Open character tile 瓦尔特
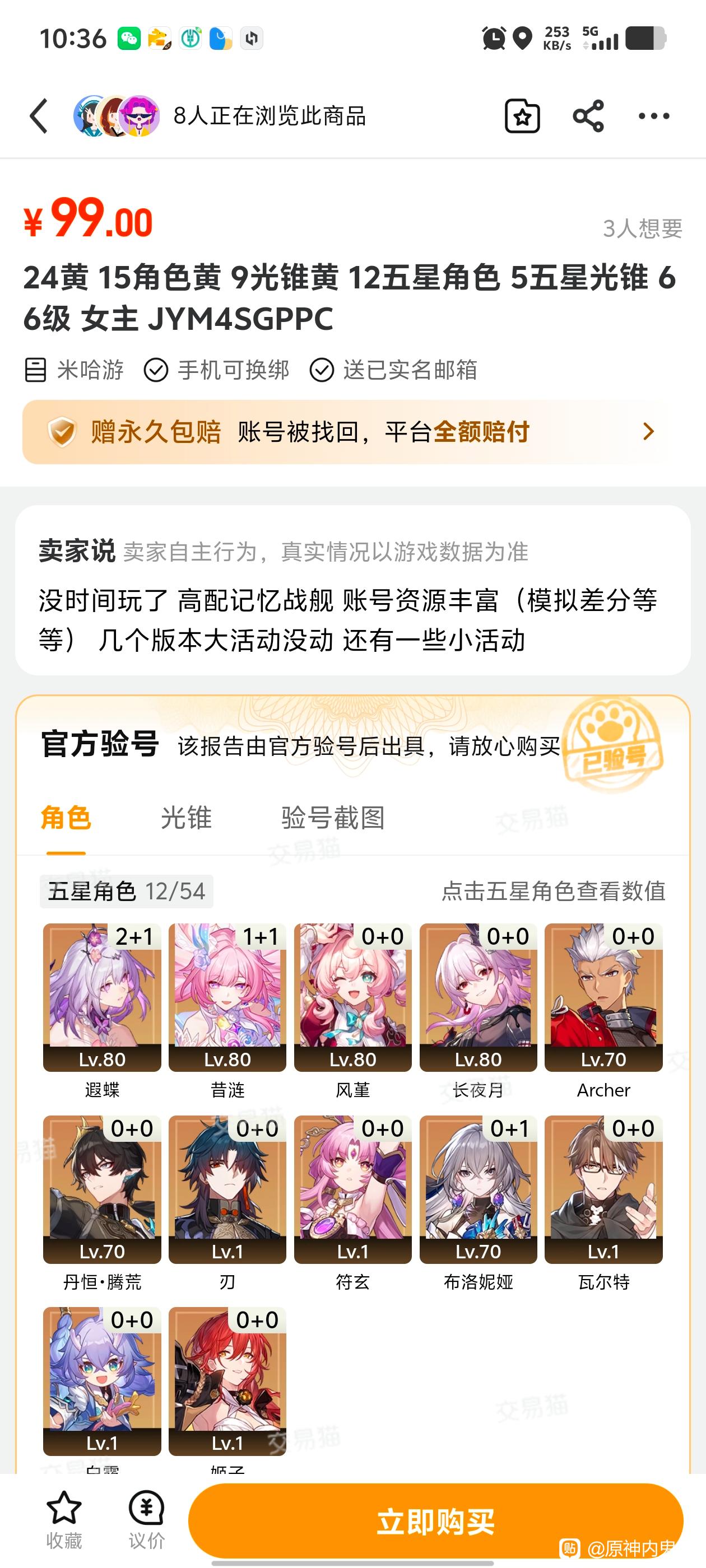The image size is (706, 1568). click(603, 1203)
